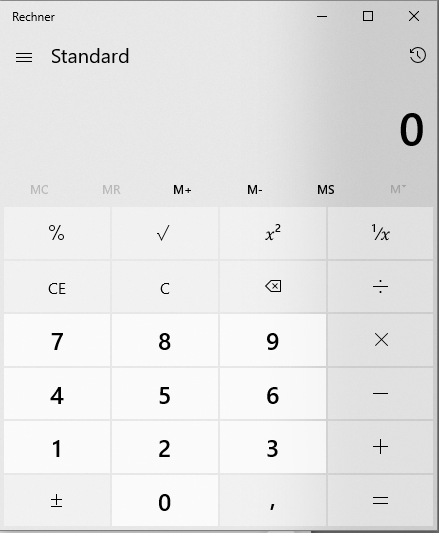
Task: Tap the reciprocal 1/x key
Action: pyautogui.click(x=381, y=233)
